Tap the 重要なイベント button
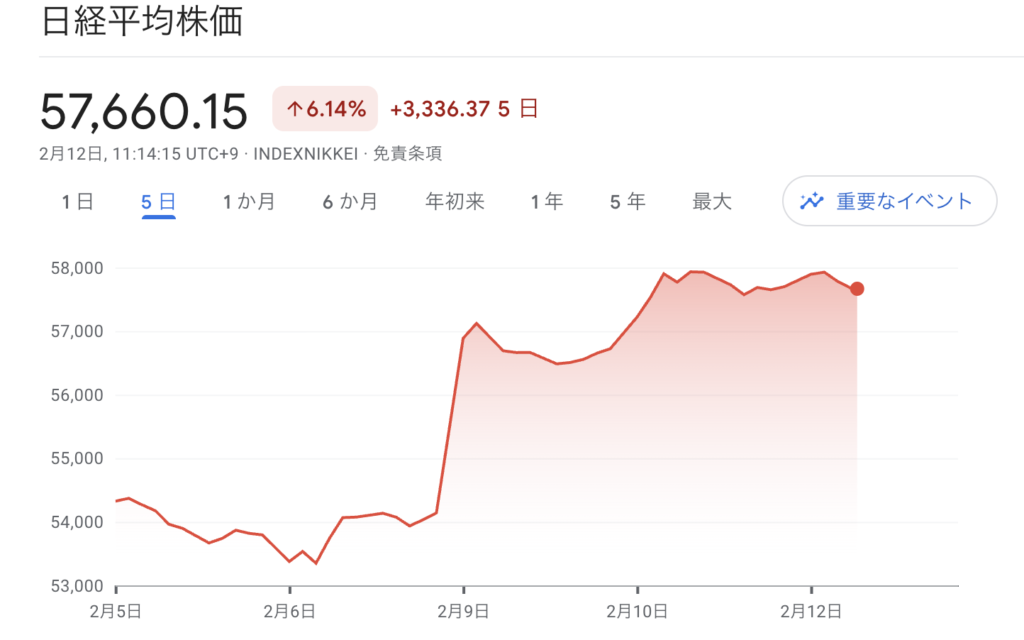Viewport: 1024px width, 640px height. click(x=889, y=201)
